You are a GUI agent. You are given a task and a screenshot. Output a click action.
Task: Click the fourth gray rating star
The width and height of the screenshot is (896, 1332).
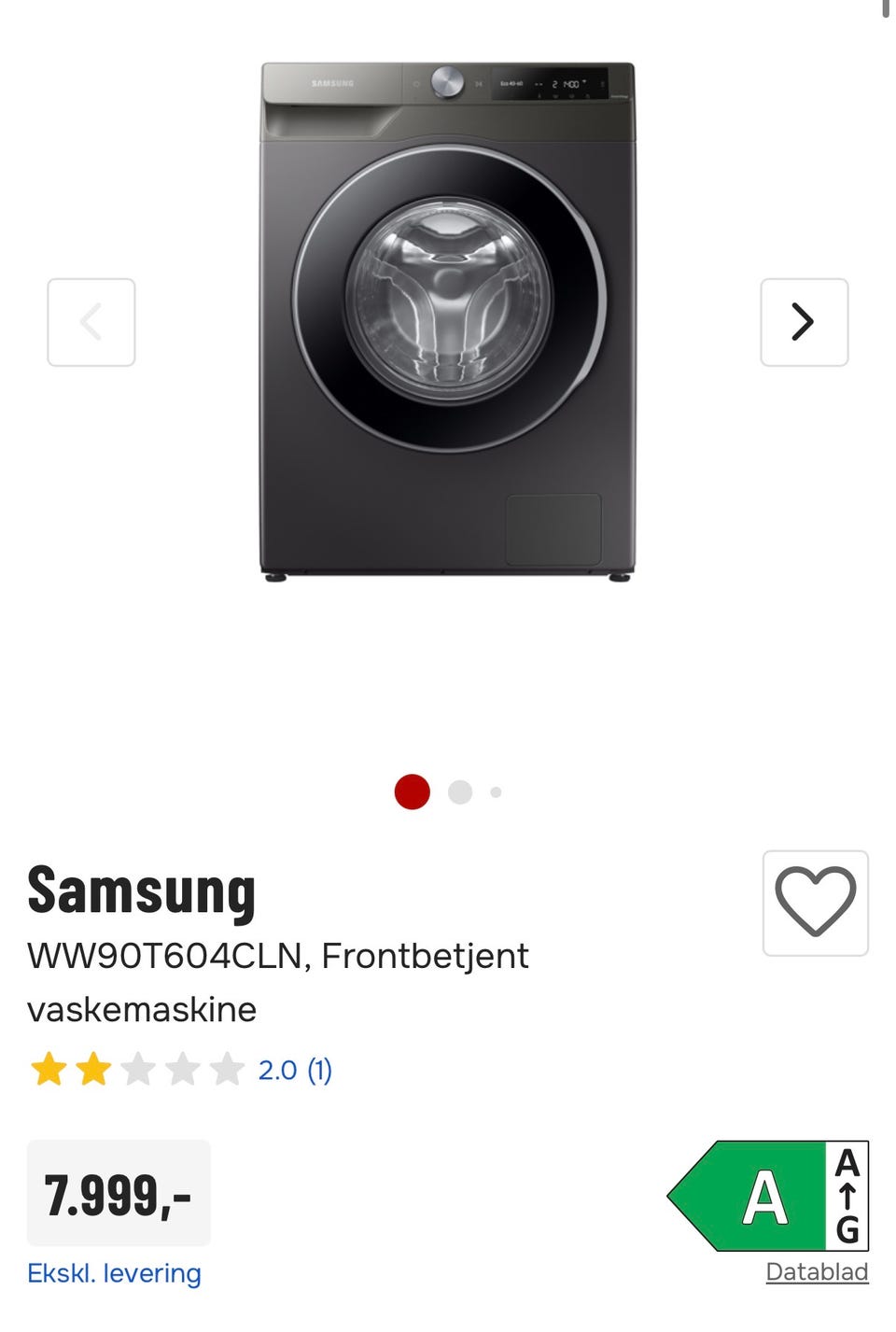184,1070
